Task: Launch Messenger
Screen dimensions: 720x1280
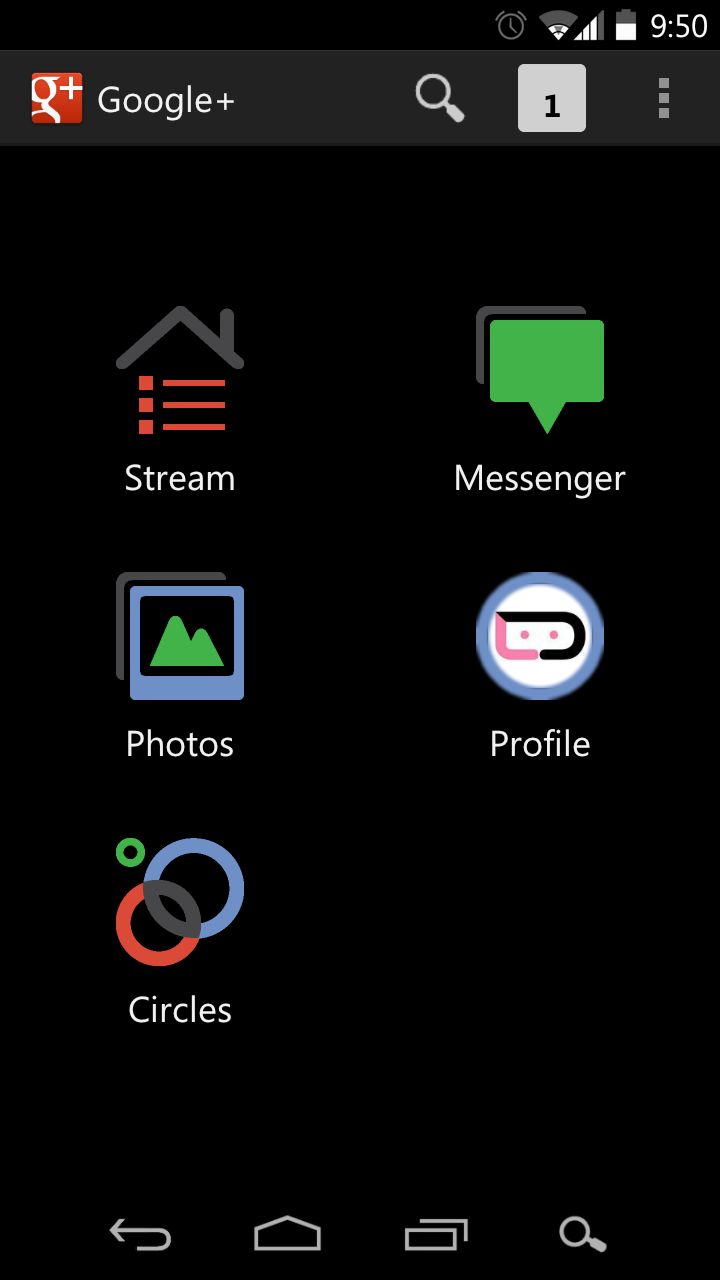Action: pyautogui.click(x=540, y=400)
